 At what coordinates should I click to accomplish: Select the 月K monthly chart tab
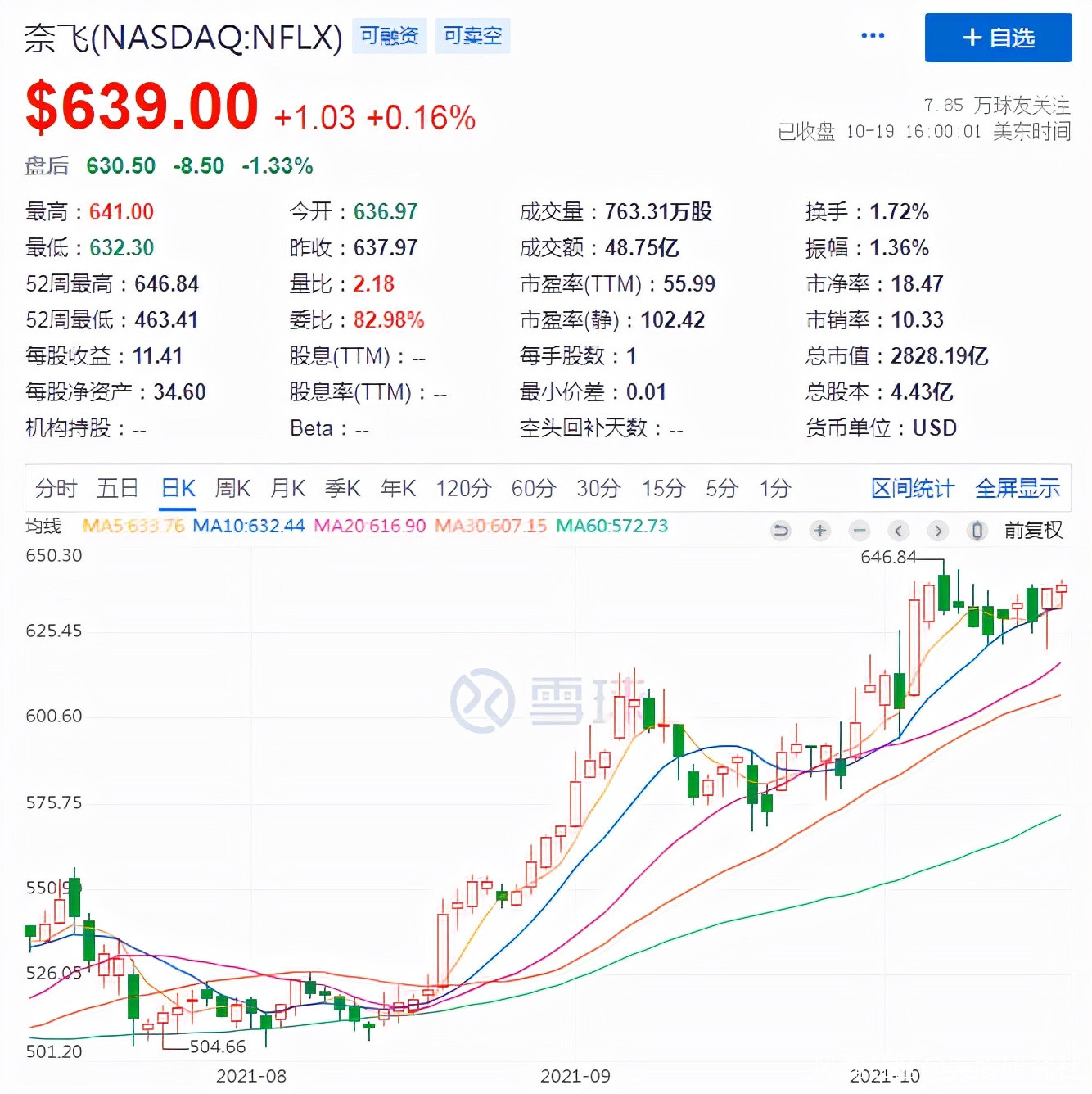click(x=287, y=489)
